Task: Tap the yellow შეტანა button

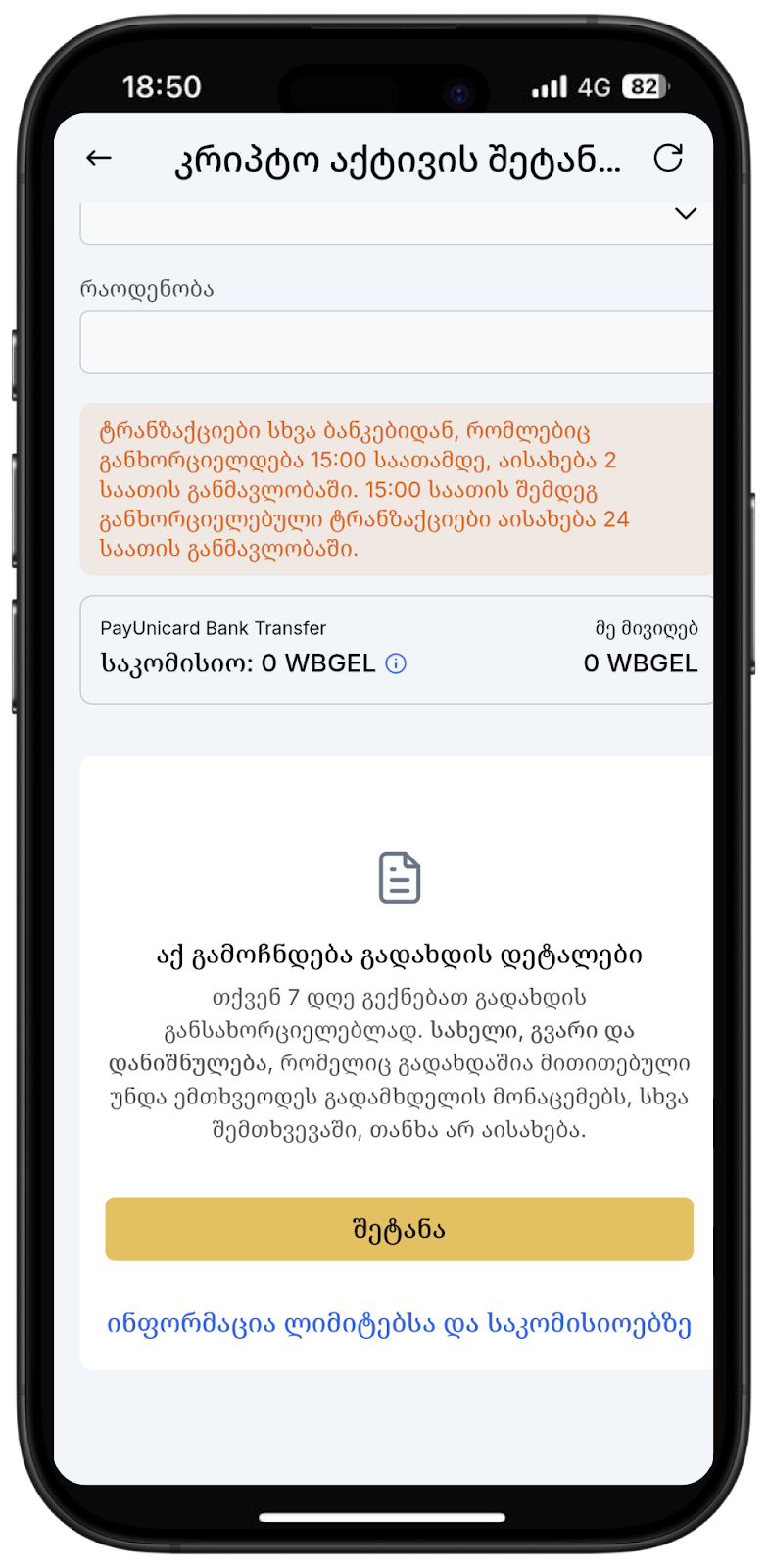Action: click(x=399, y=1229)
